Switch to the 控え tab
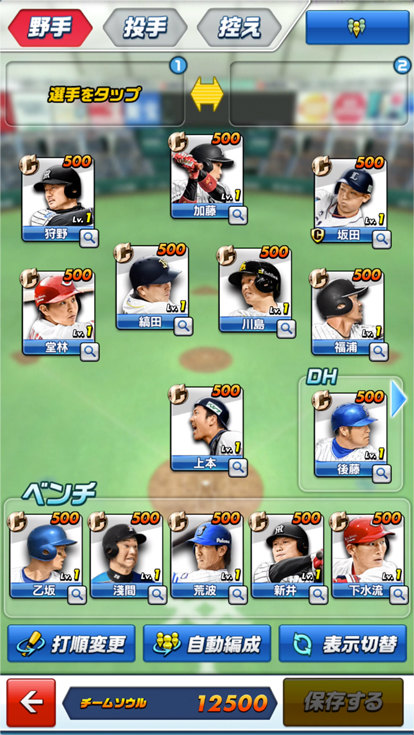Viewport: 414px width, 735px height. [239, 28]
